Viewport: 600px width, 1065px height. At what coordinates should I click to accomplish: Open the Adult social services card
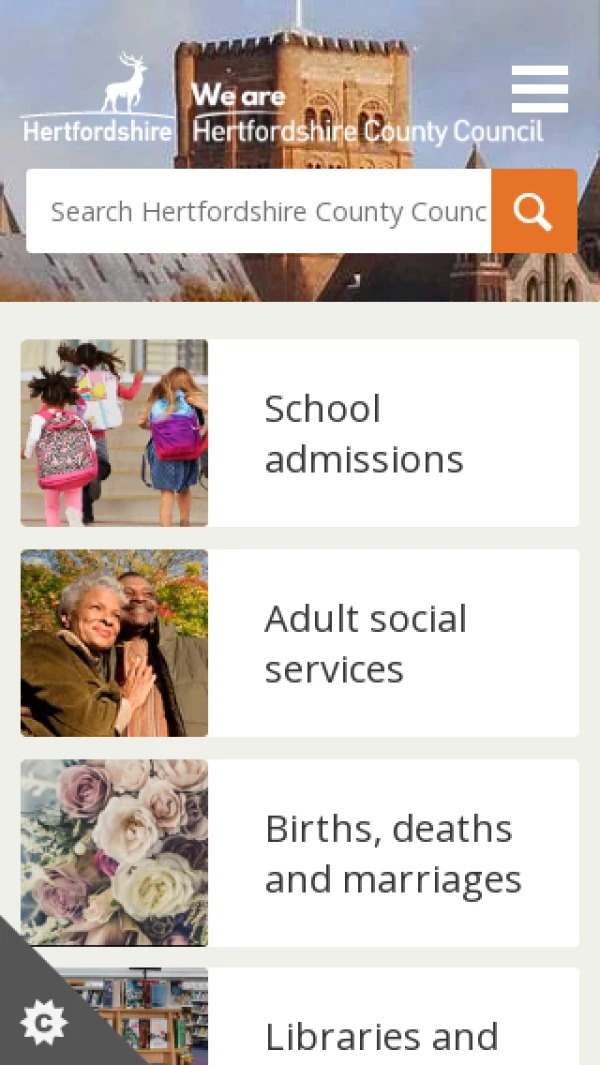(300, 643)
